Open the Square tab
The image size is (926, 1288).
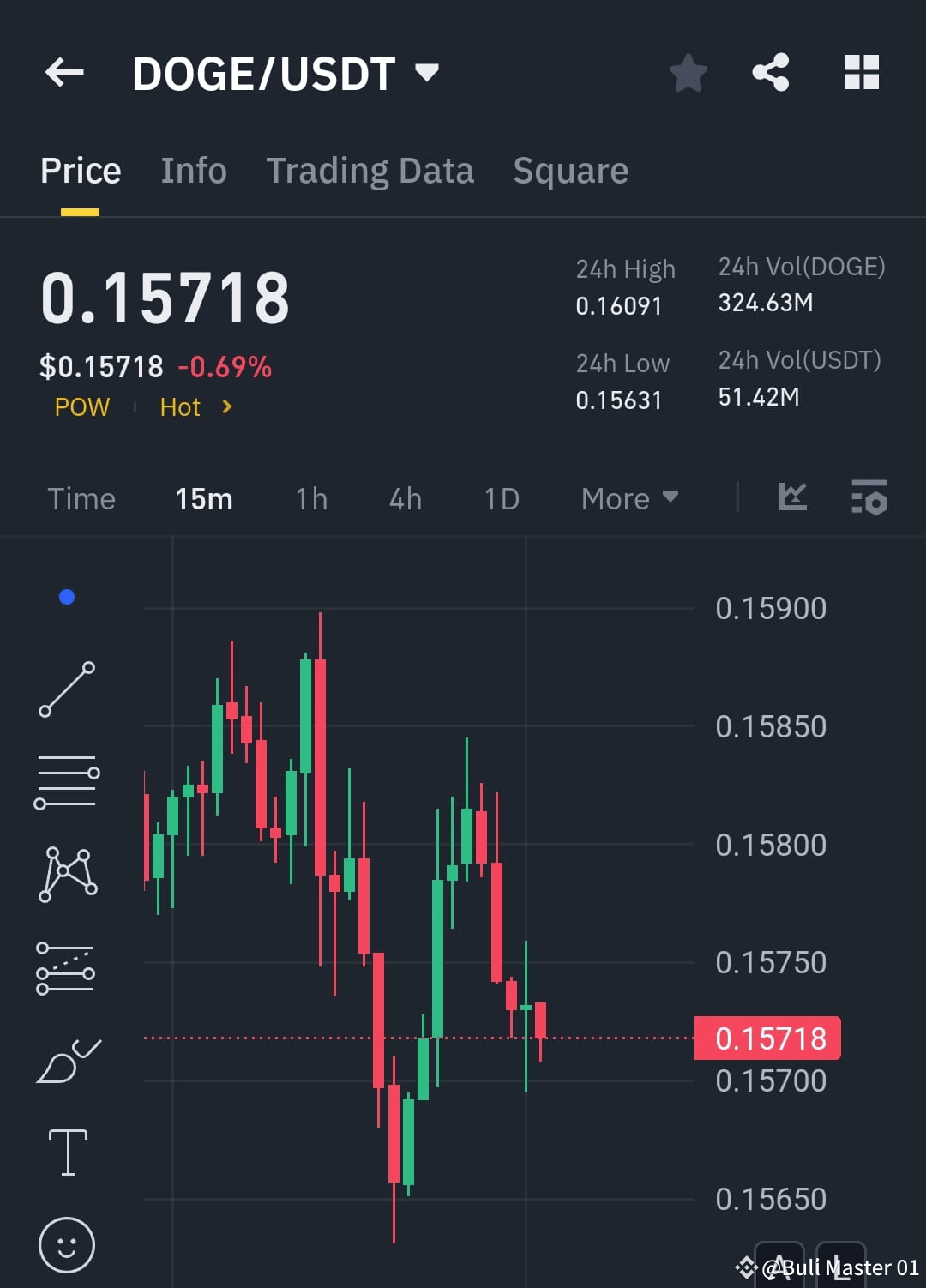coord(569,170)
